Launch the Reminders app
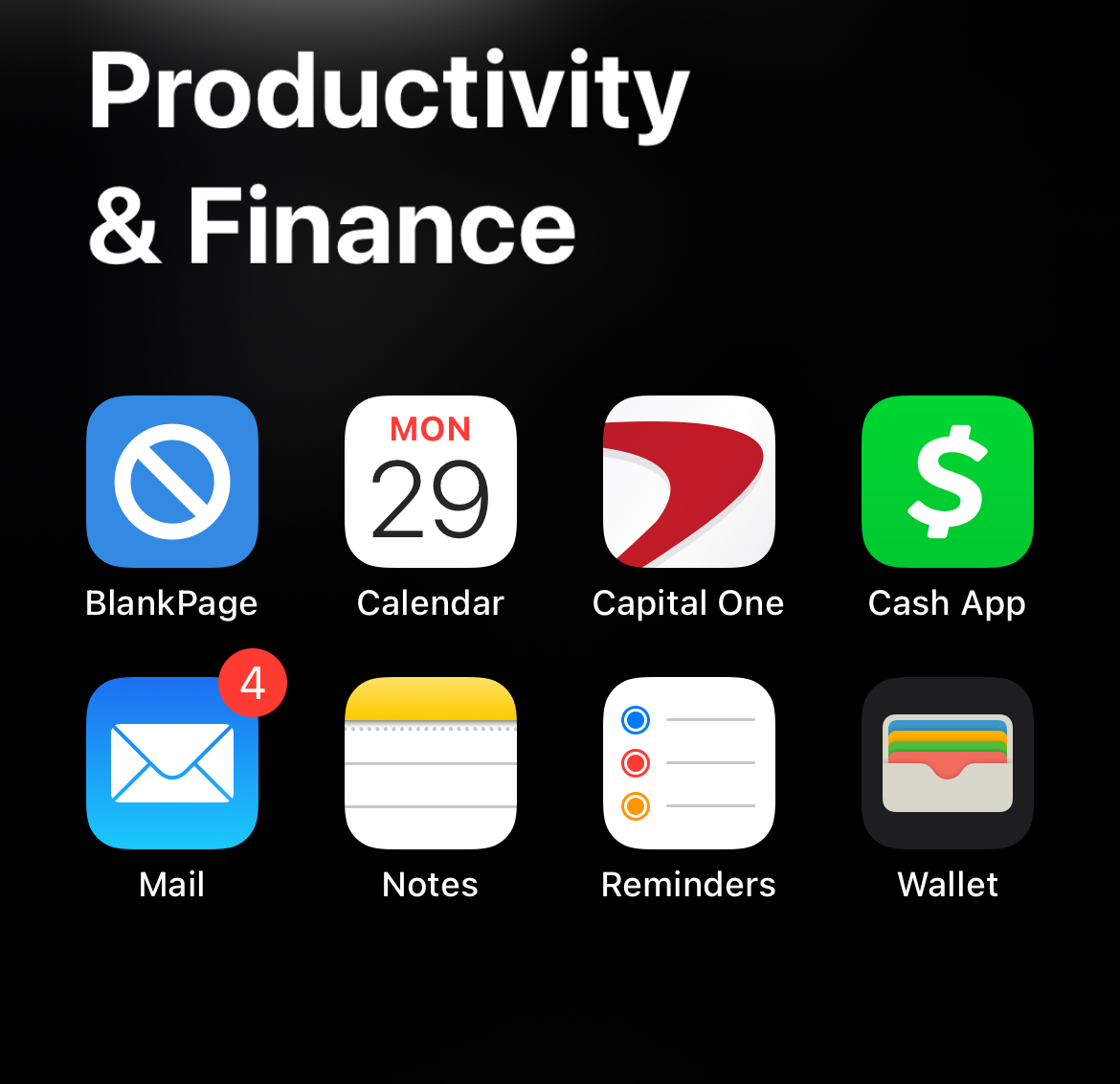The image size is (1120, 1084). 689,763
